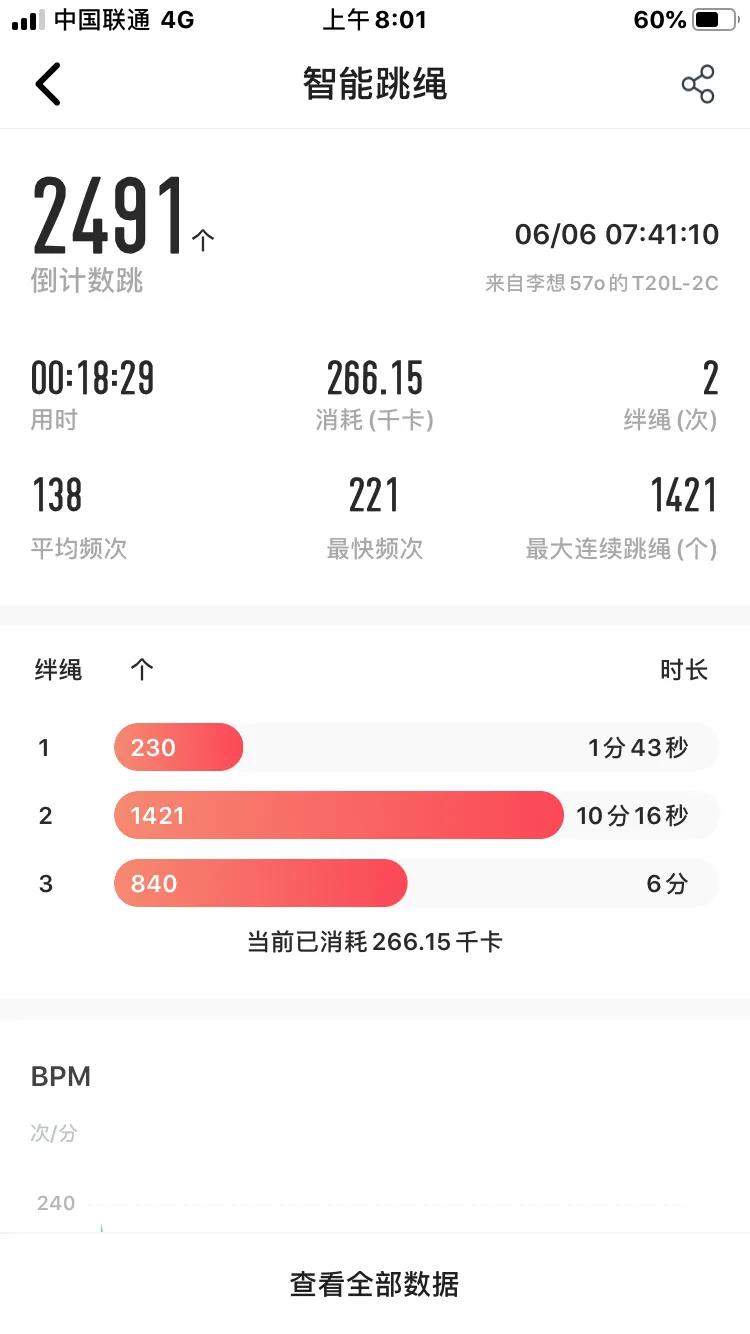
Task: Tap the 查看全部数据 button
Action: (375, 1286)
